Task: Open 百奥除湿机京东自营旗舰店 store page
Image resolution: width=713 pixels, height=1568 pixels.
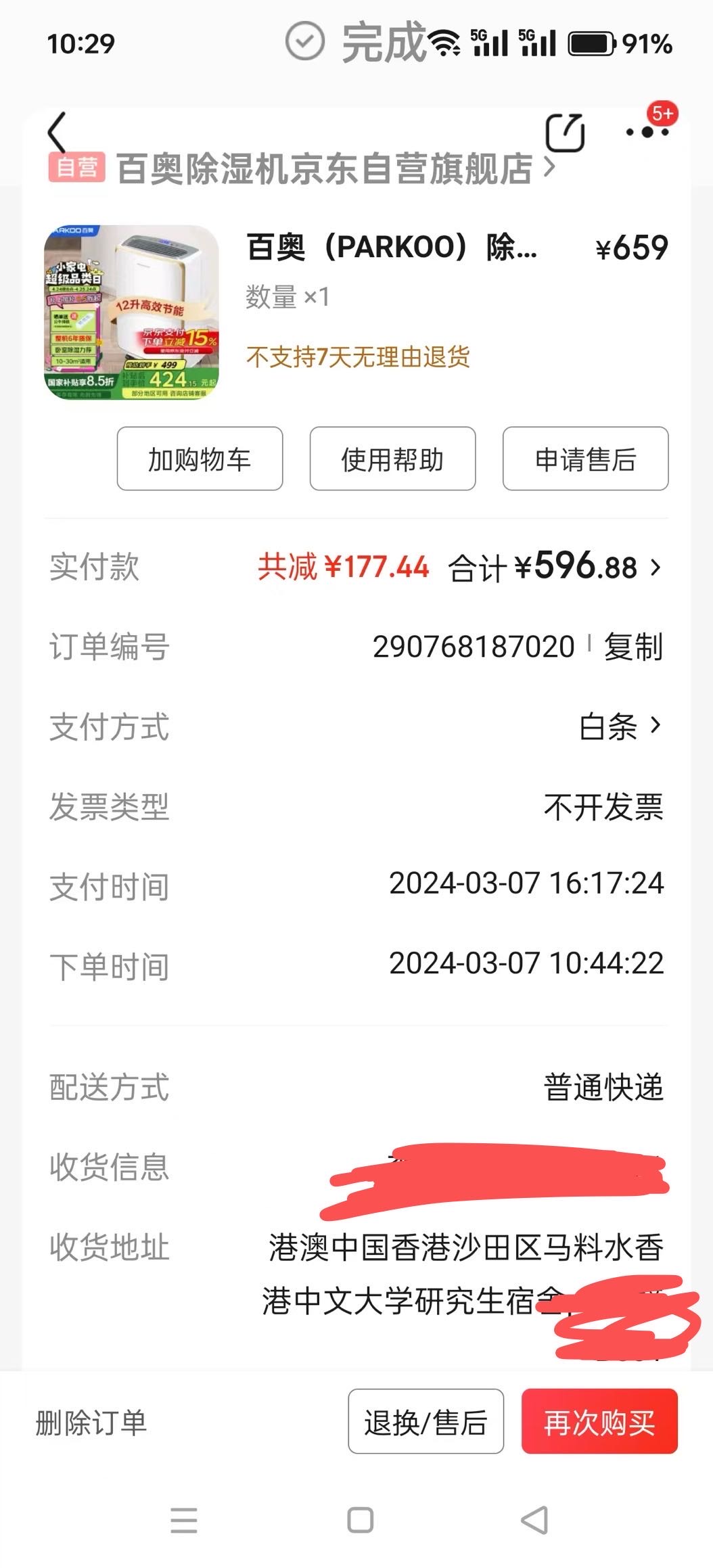Action: click(325, 167)
